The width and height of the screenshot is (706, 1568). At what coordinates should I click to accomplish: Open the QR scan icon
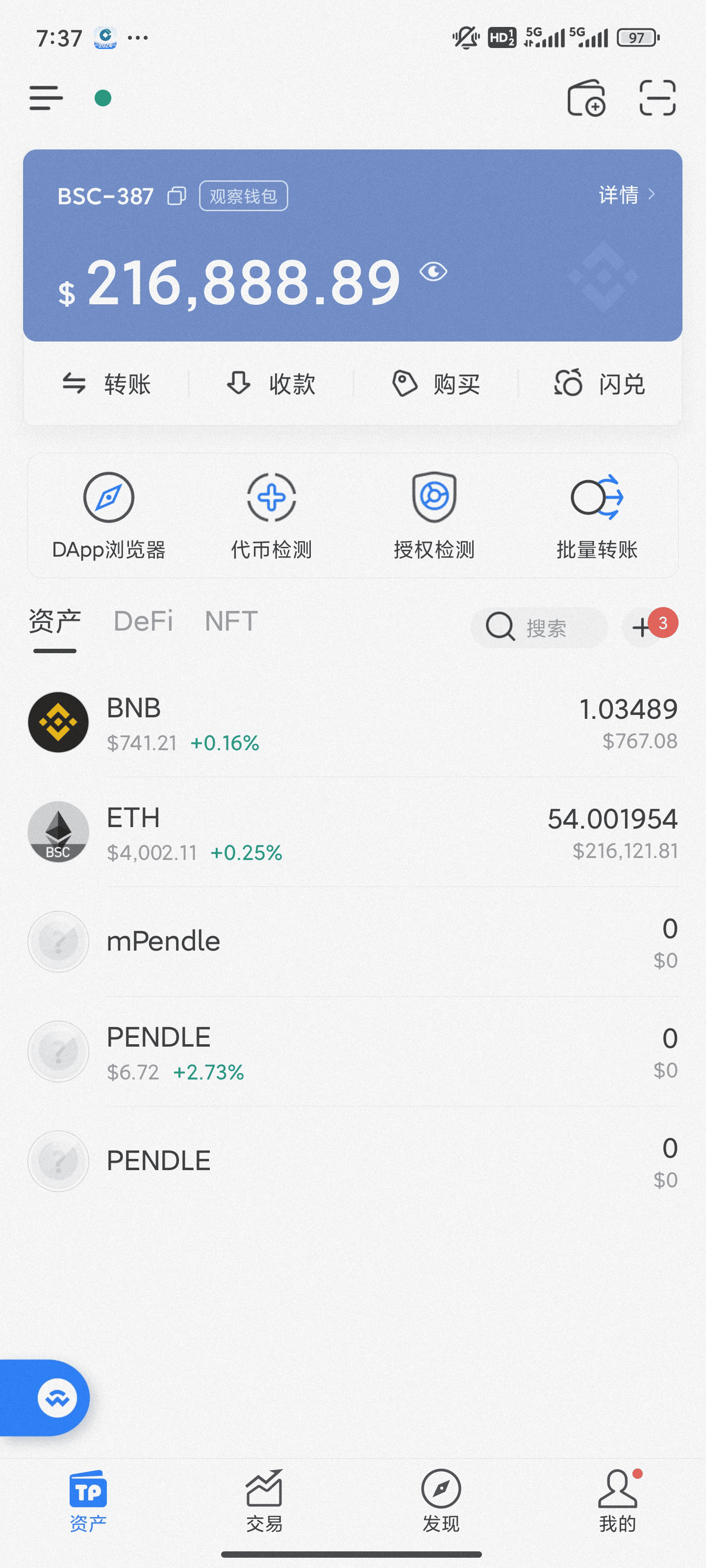(657, 98)
